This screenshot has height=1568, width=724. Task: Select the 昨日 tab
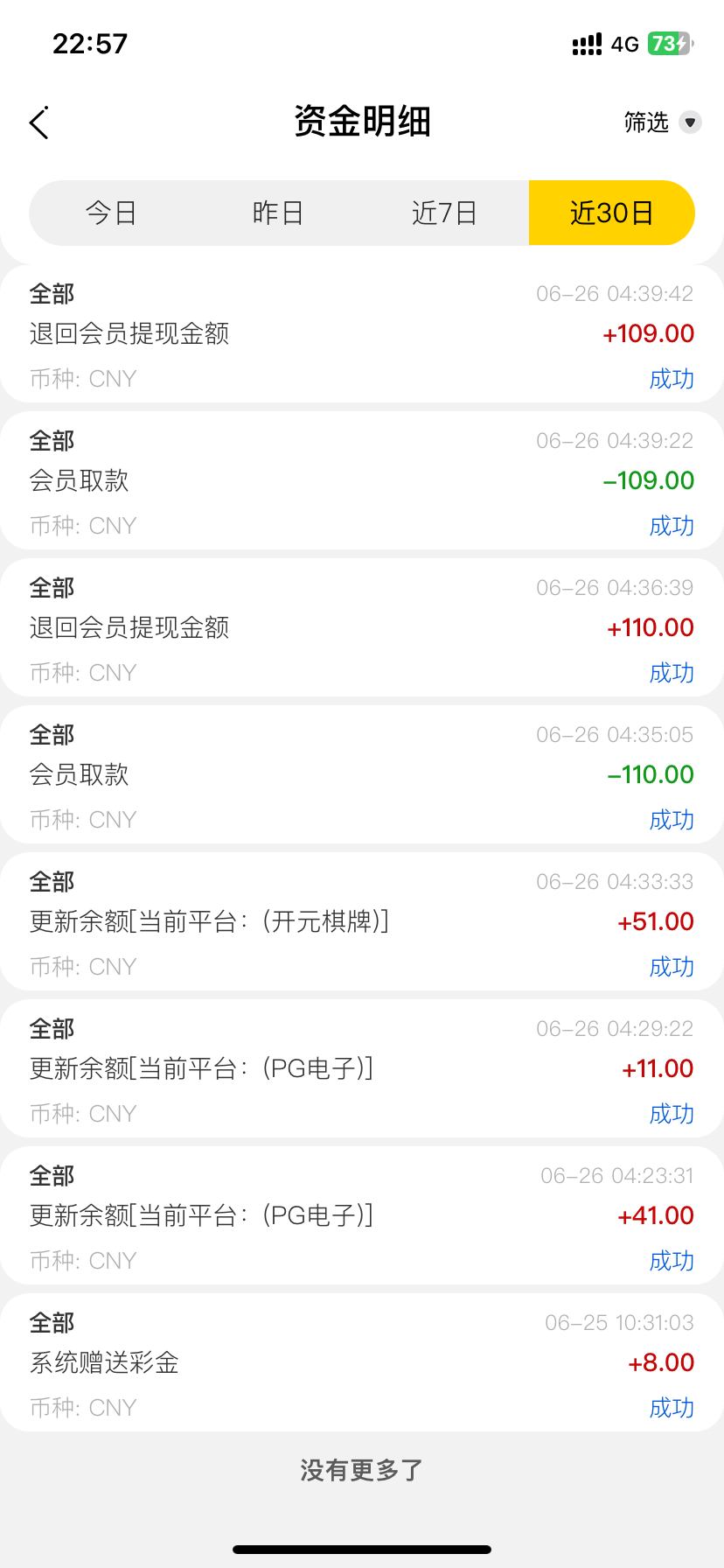click(x=277, y=213)
